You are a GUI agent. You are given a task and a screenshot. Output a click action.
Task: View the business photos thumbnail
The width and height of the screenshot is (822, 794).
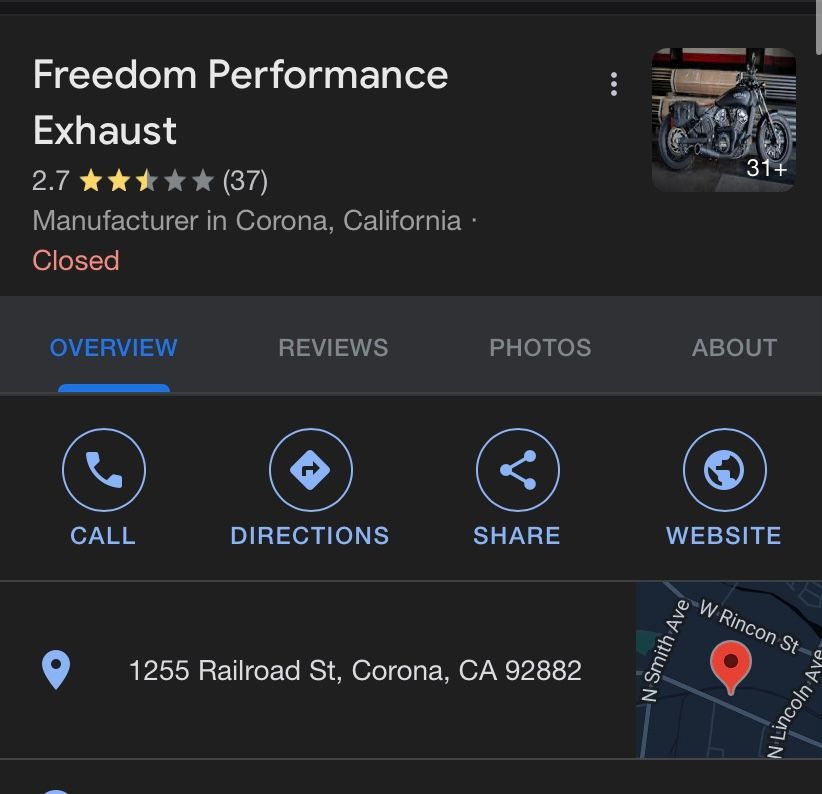[x=723, y=120]
